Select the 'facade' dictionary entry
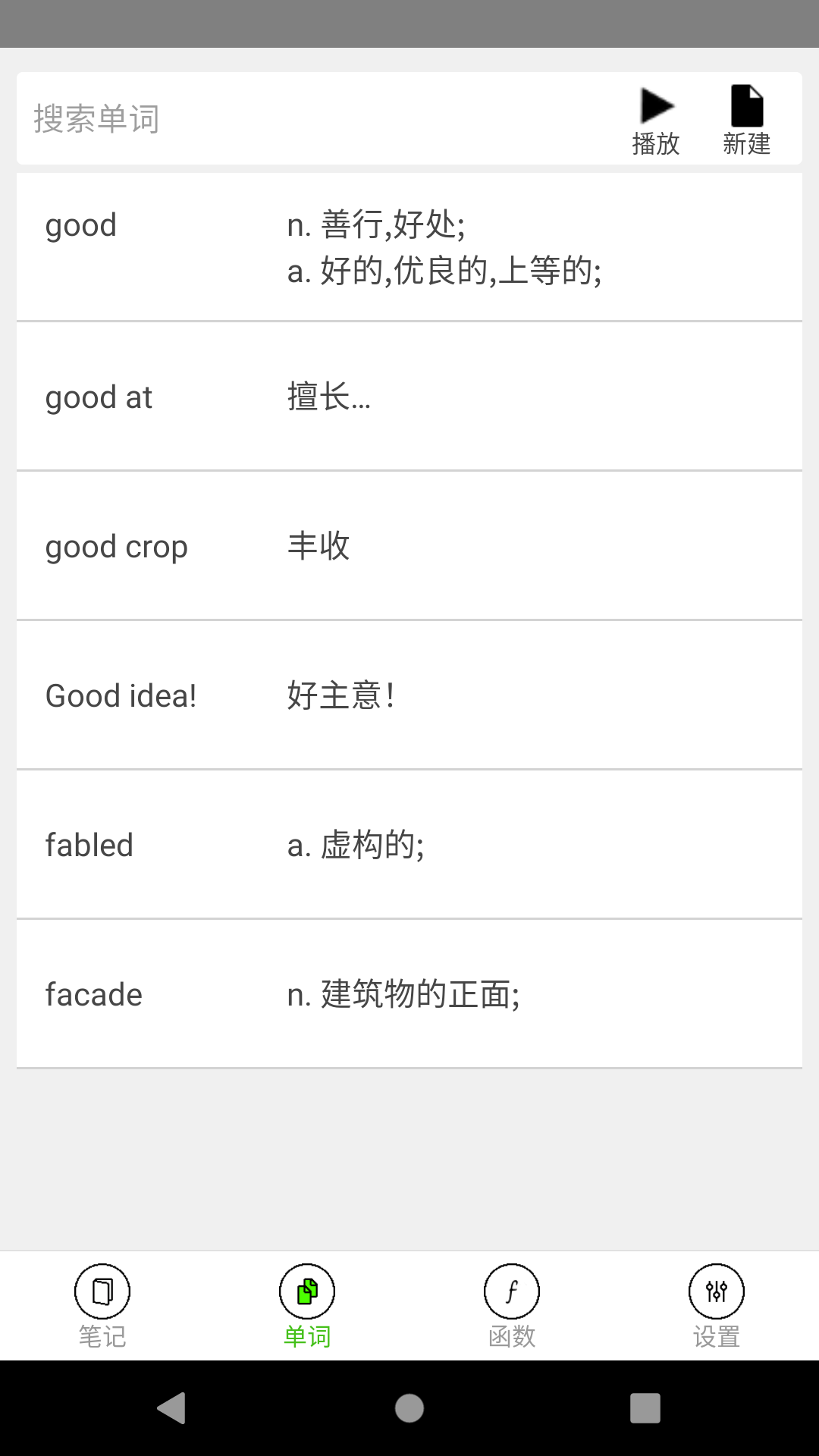The image size is (819, 1456). point(409,993)
